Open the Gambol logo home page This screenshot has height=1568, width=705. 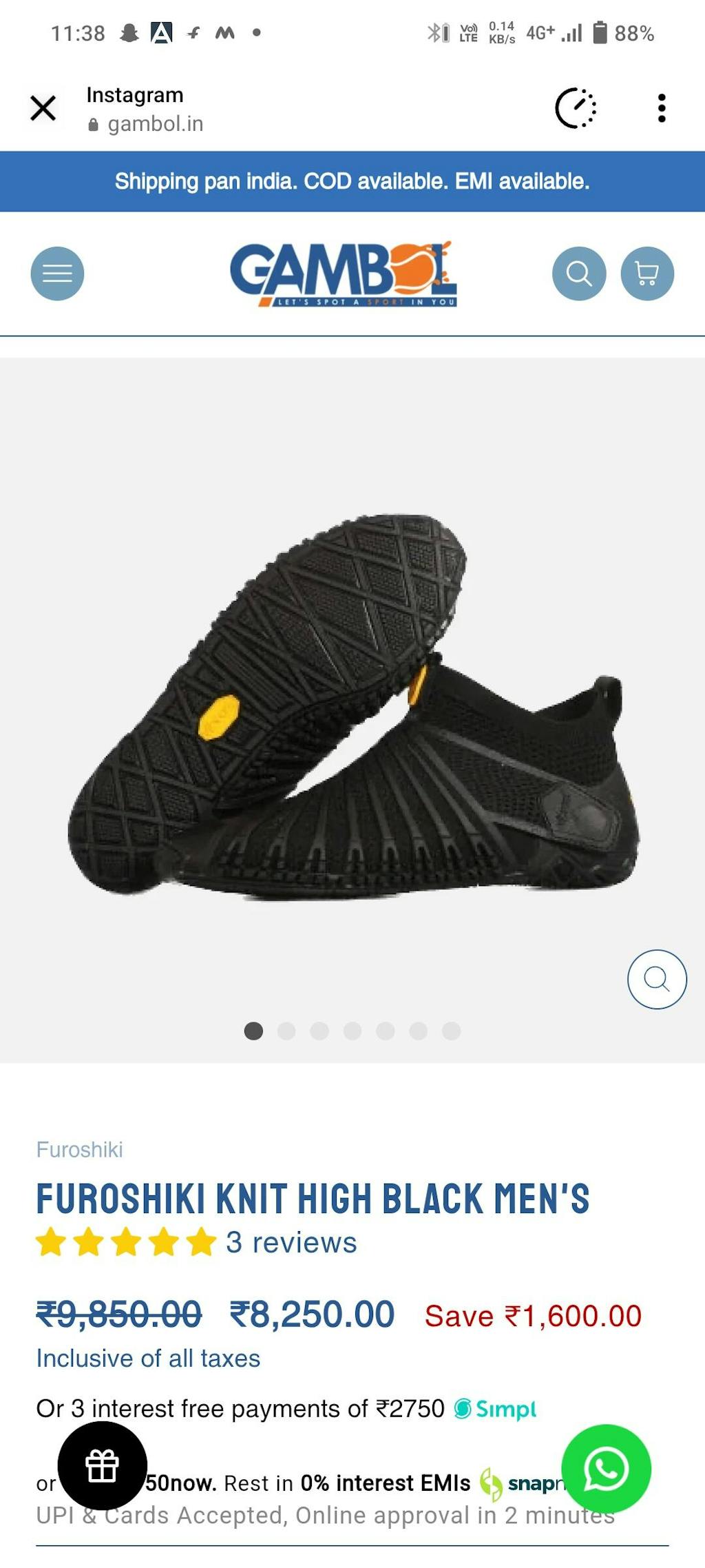click(x=343, y=274)
